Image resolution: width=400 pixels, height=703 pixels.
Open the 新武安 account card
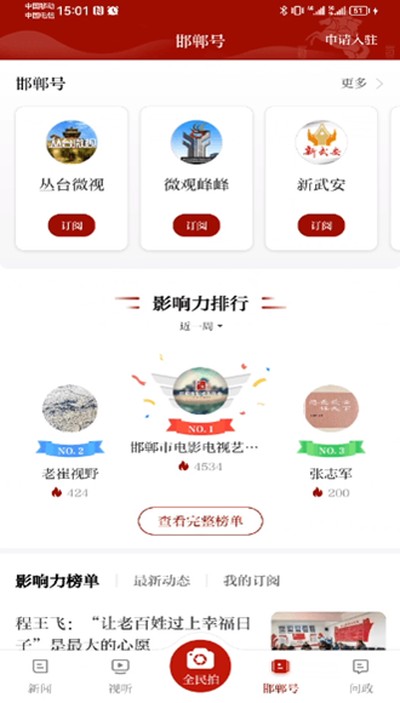point(321,178)
